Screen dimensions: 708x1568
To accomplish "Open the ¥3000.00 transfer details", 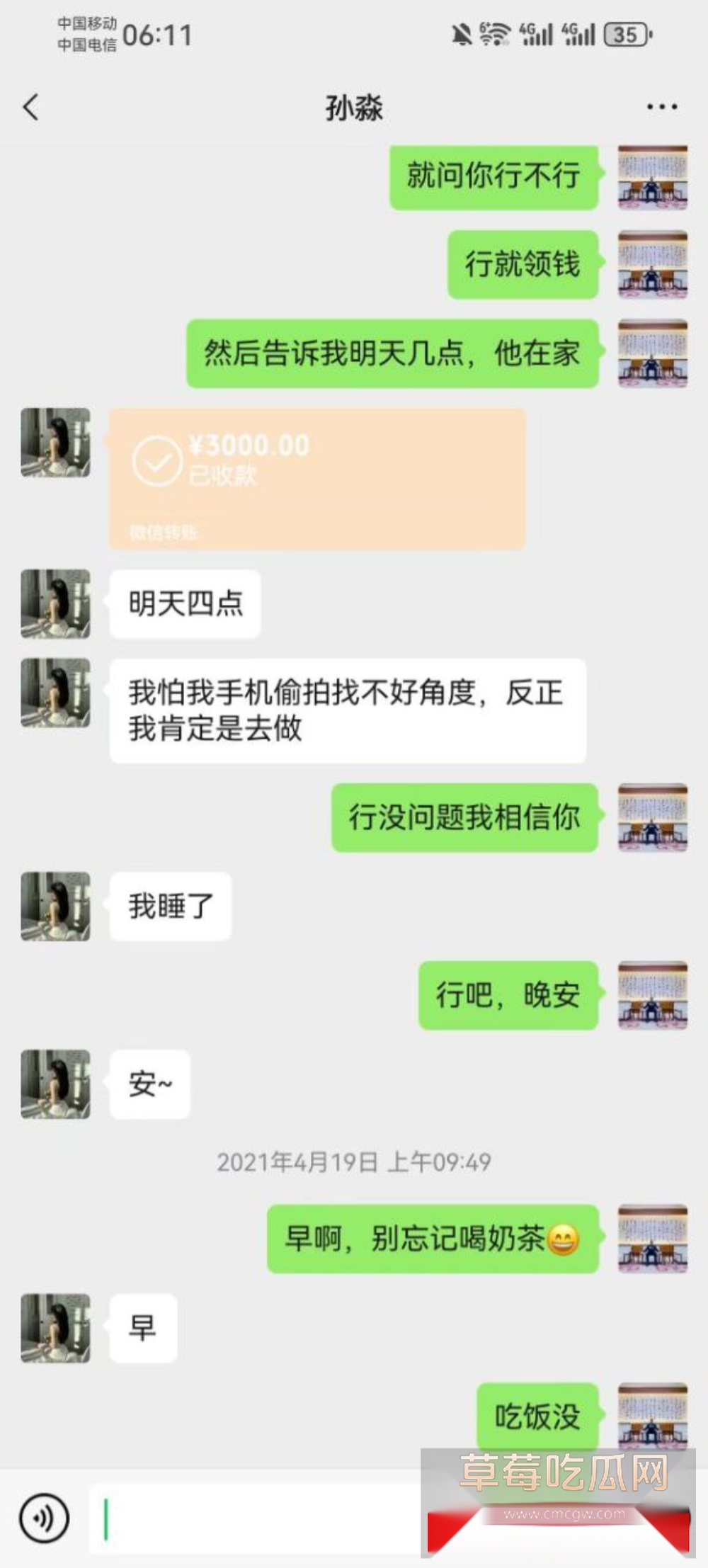I will [x=316, y=479].
